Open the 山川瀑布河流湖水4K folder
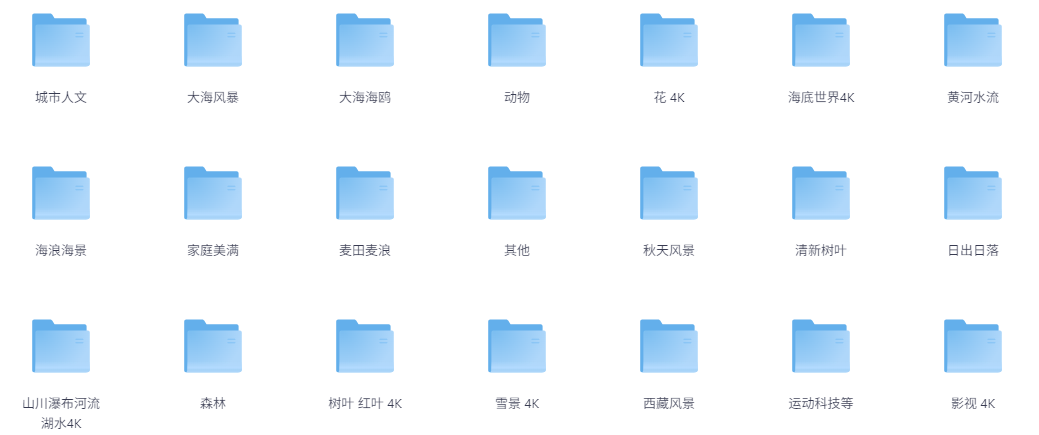Image resolution: width=1039 pixels, height=435 pixels. (x=61, y=347)
